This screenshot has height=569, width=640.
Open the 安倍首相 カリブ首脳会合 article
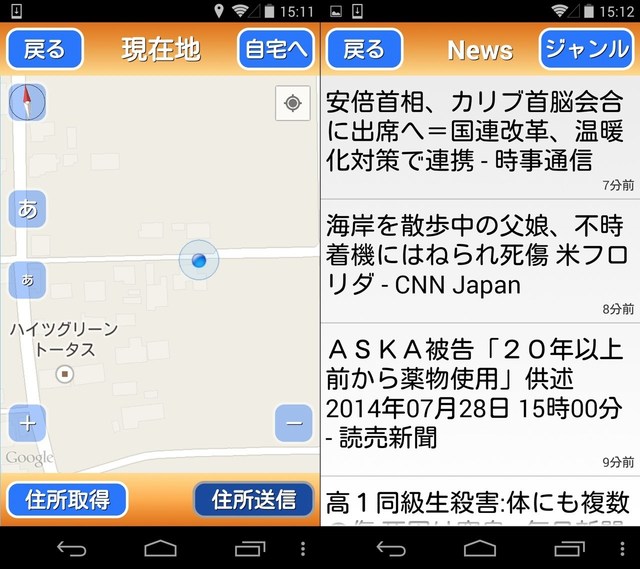coord(479,138)
